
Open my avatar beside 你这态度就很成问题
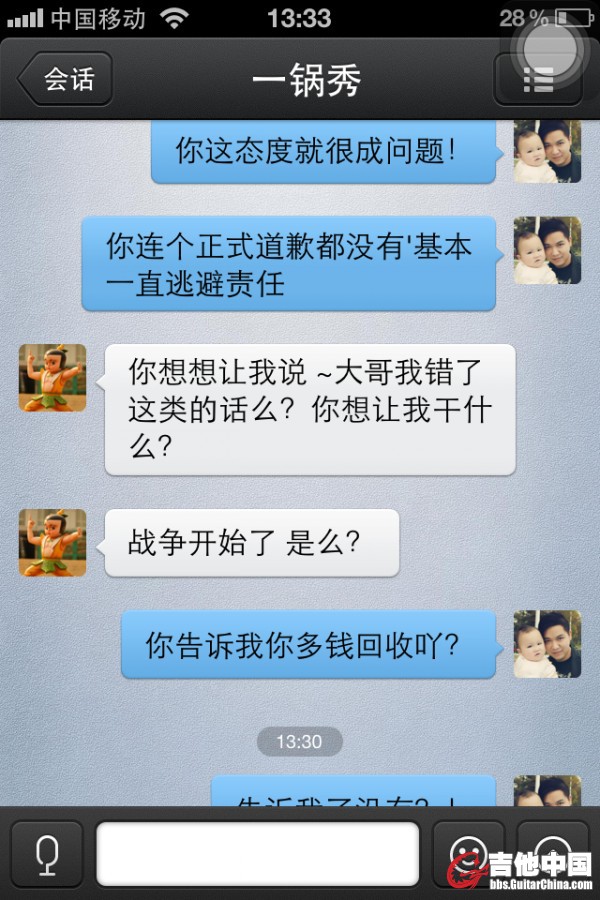[547, 151]
